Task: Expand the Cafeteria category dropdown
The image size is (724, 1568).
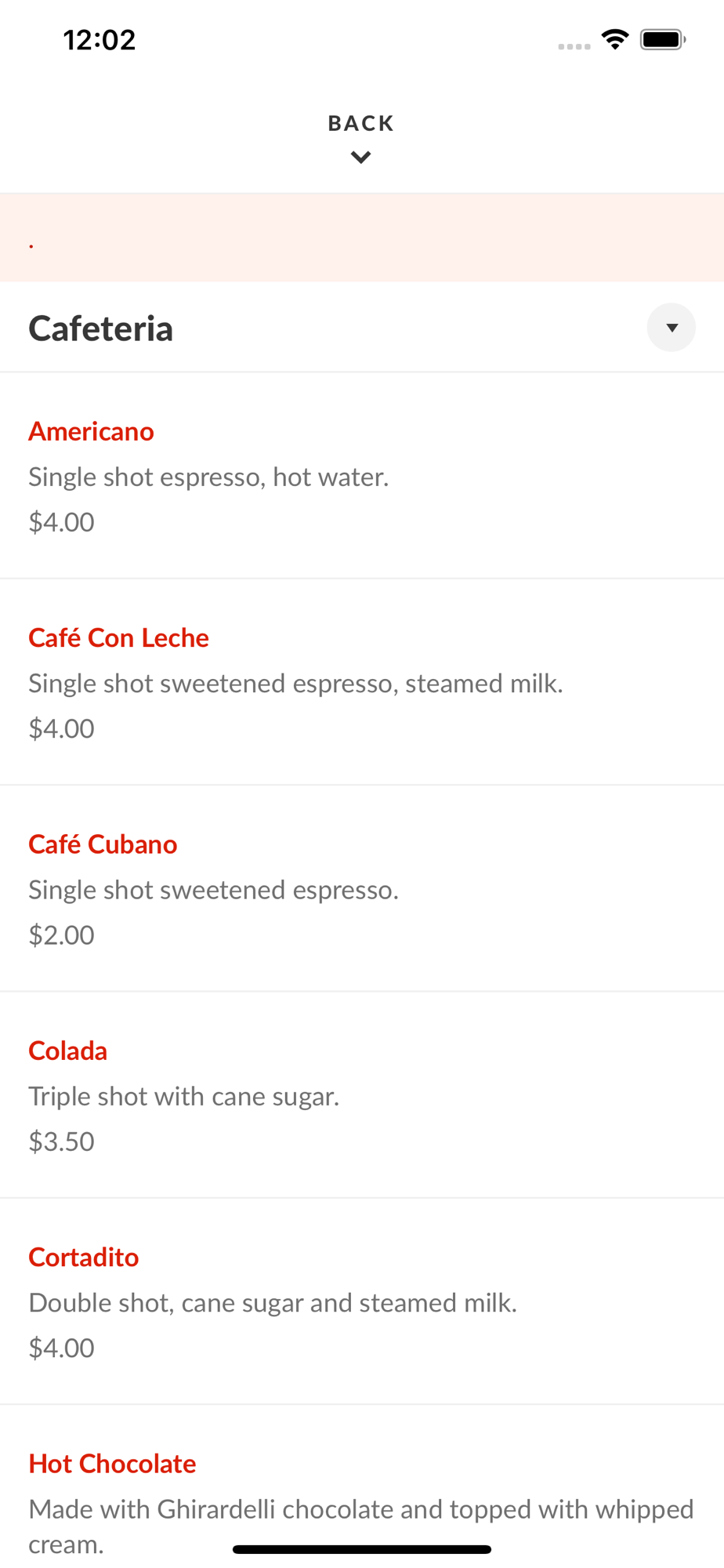Action: [671, 328]
